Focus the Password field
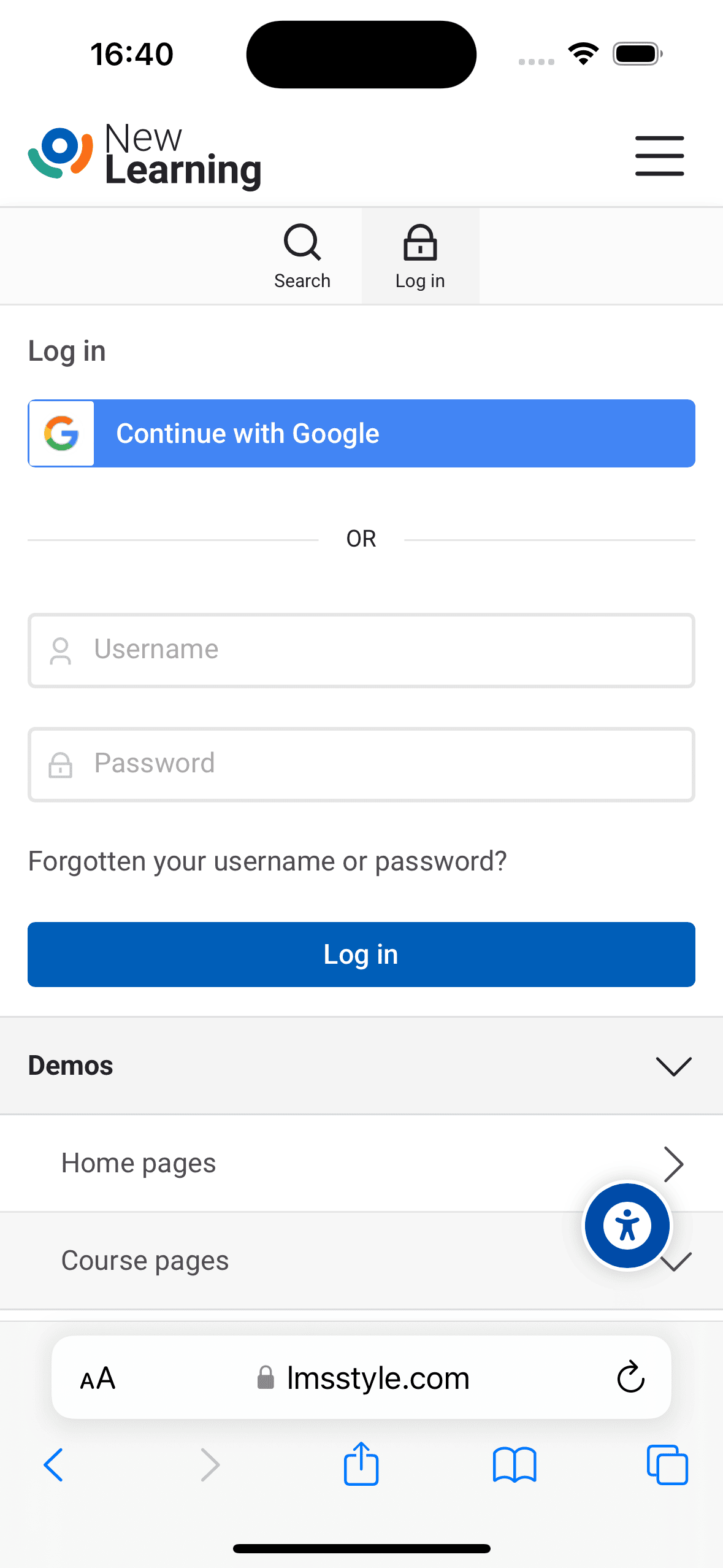The width and height of the screenshot is (723, 1568). point(361,764)
